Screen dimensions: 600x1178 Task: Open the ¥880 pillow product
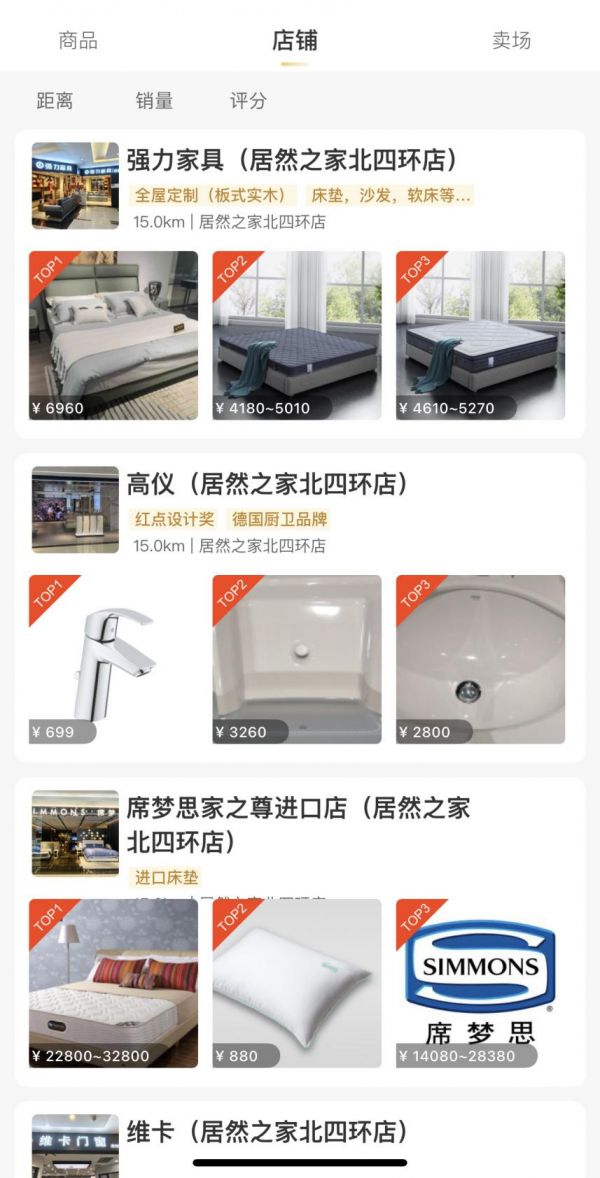tap(297, 983)
